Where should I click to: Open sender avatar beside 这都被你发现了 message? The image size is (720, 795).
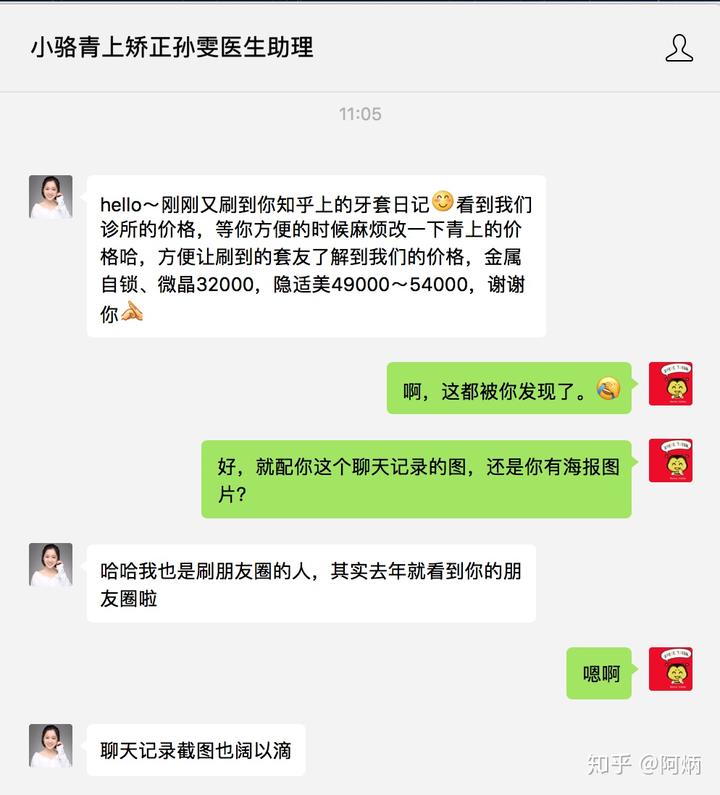[670, 384]
